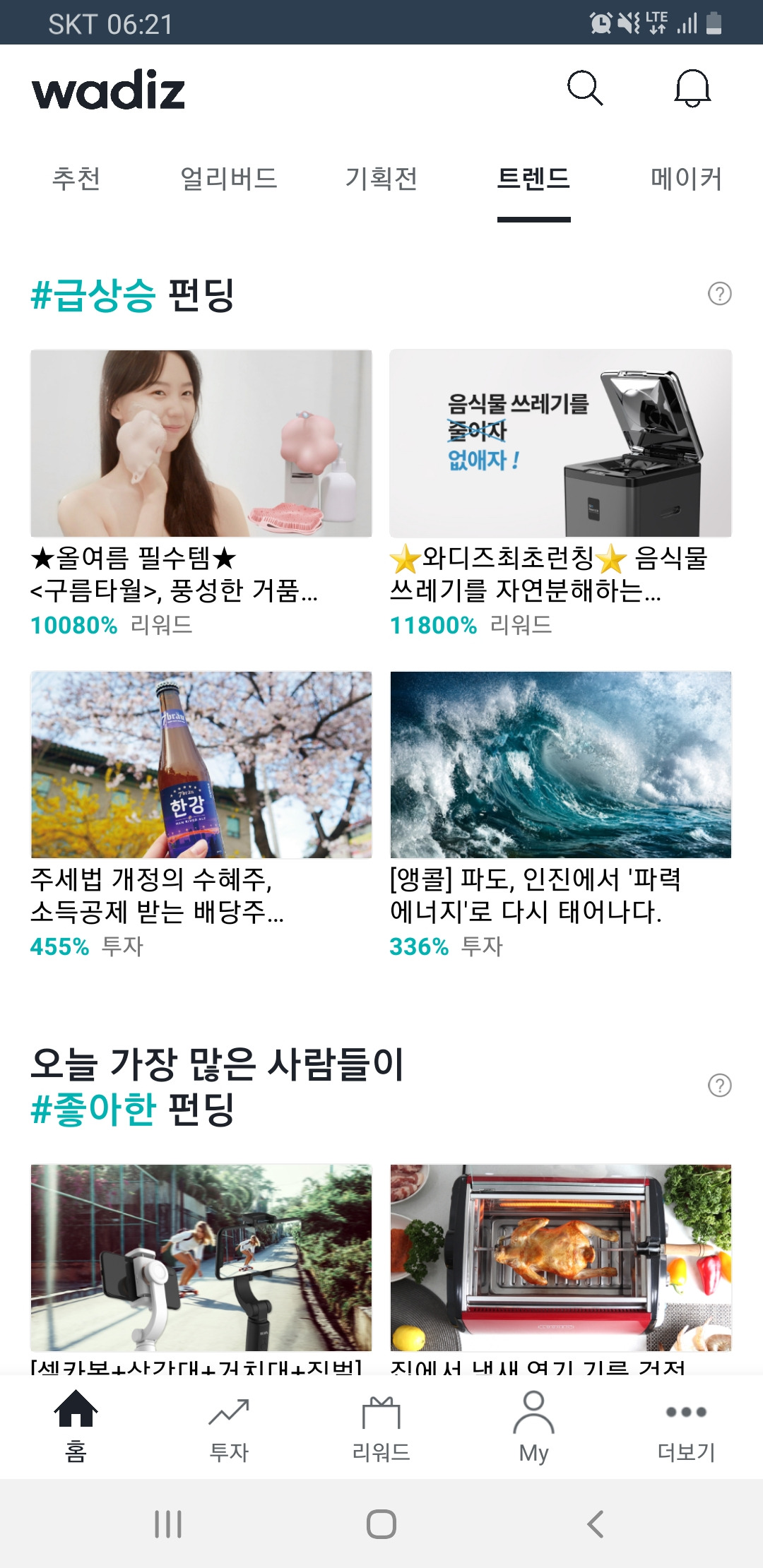The width and height of the screenshot is (763, 1568).
Task: Tap the 홈 bottom tab
Action: click(76, 1425)
